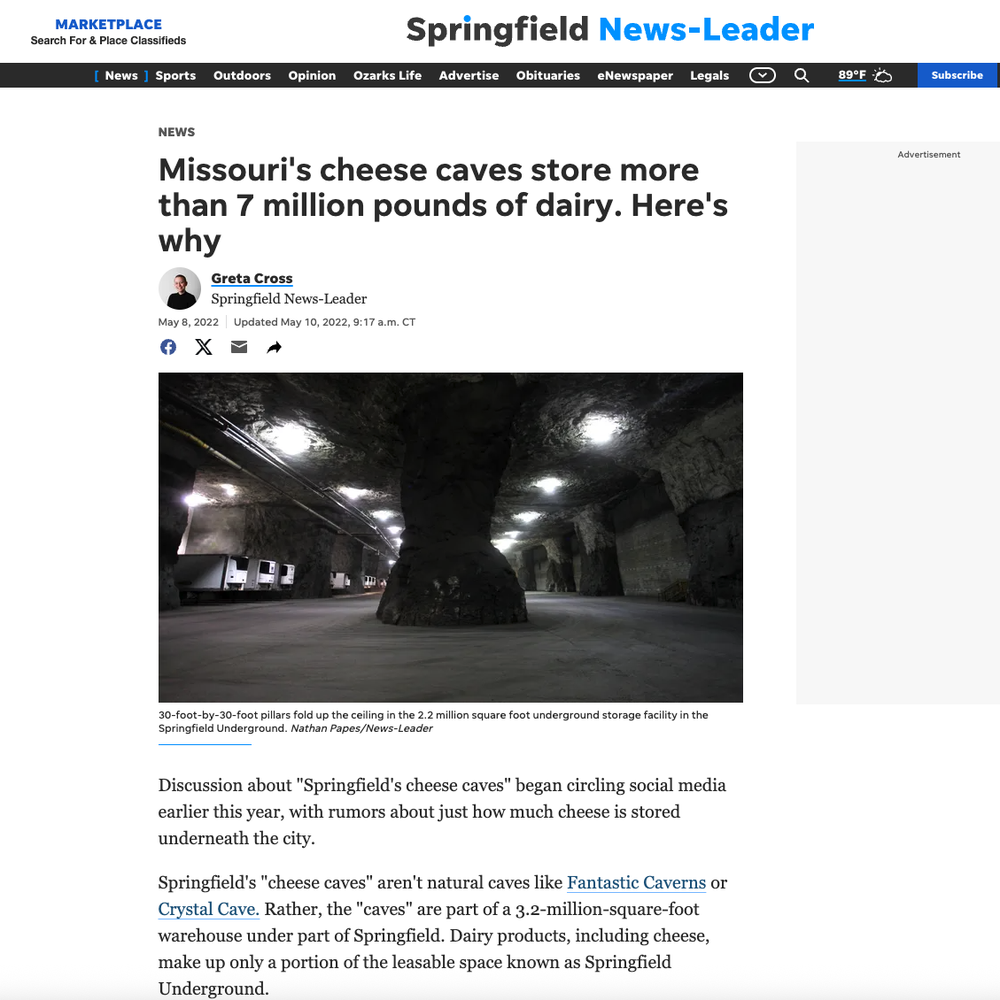
Task: Expand the more sections dropdown
Action: (762, 75)
